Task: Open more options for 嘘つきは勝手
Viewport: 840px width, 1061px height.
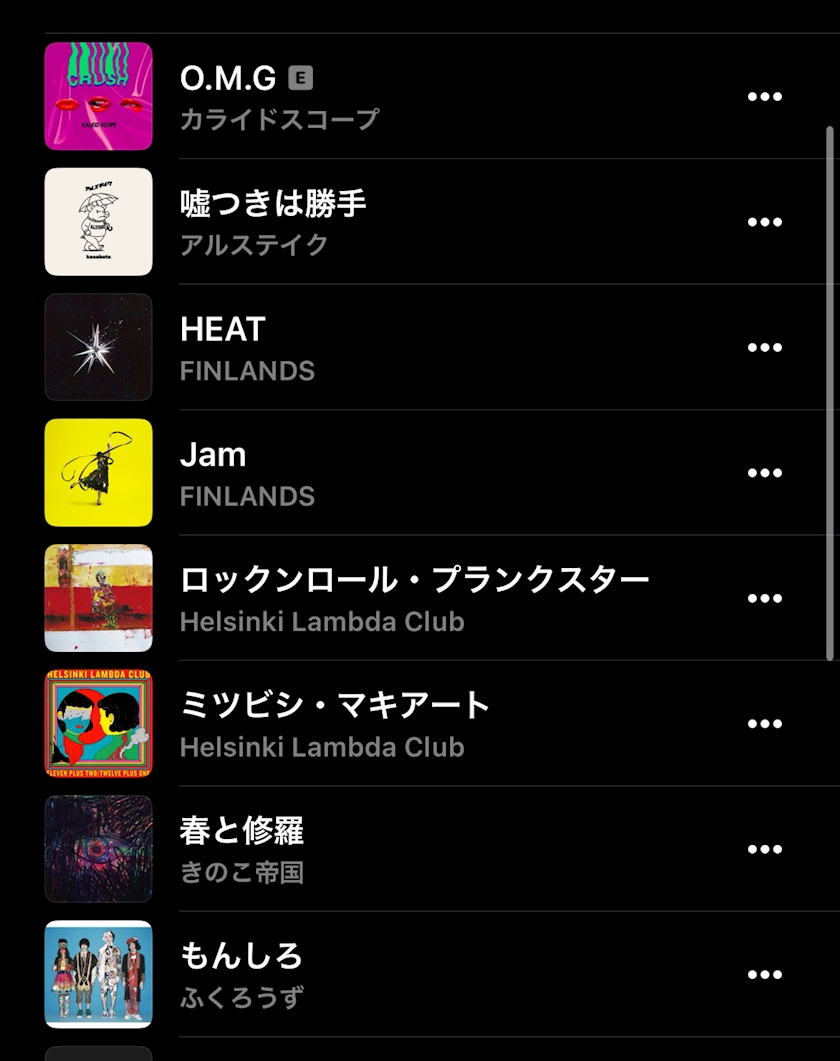Action: point(765,222)
